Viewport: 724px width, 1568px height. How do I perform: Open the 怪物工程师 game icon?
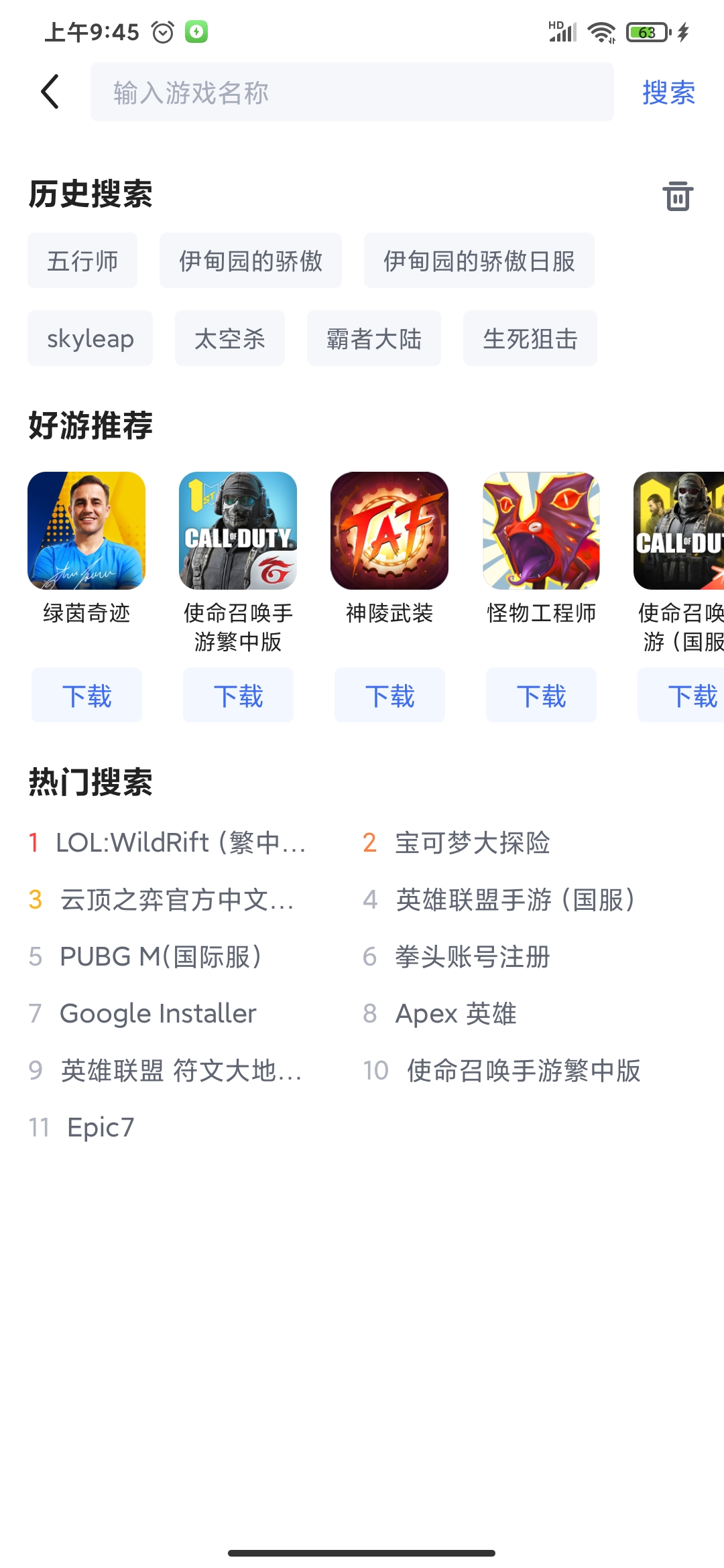(541, 531)
